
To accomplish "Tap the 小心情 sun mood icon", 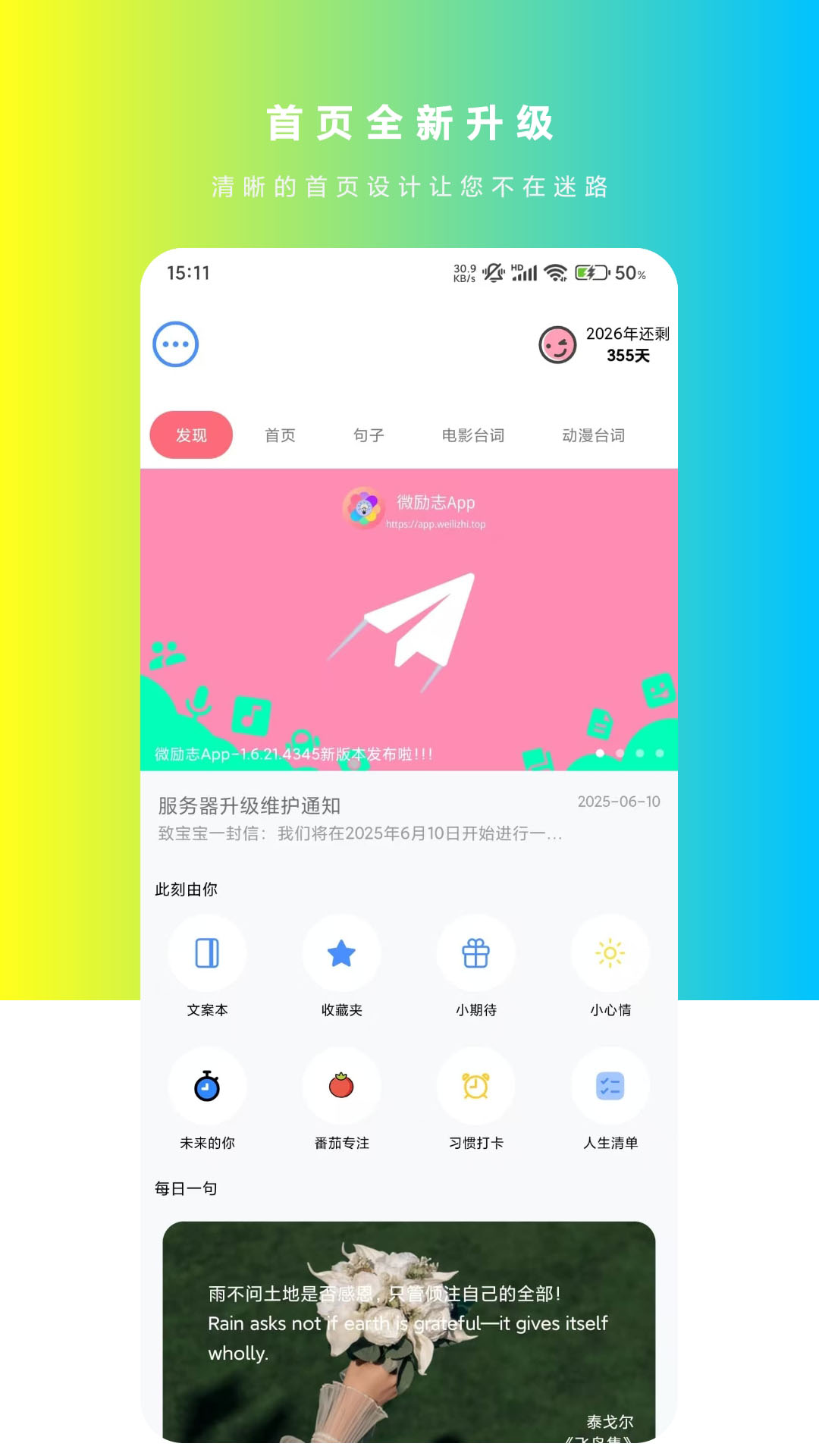I will pos(610,954).
